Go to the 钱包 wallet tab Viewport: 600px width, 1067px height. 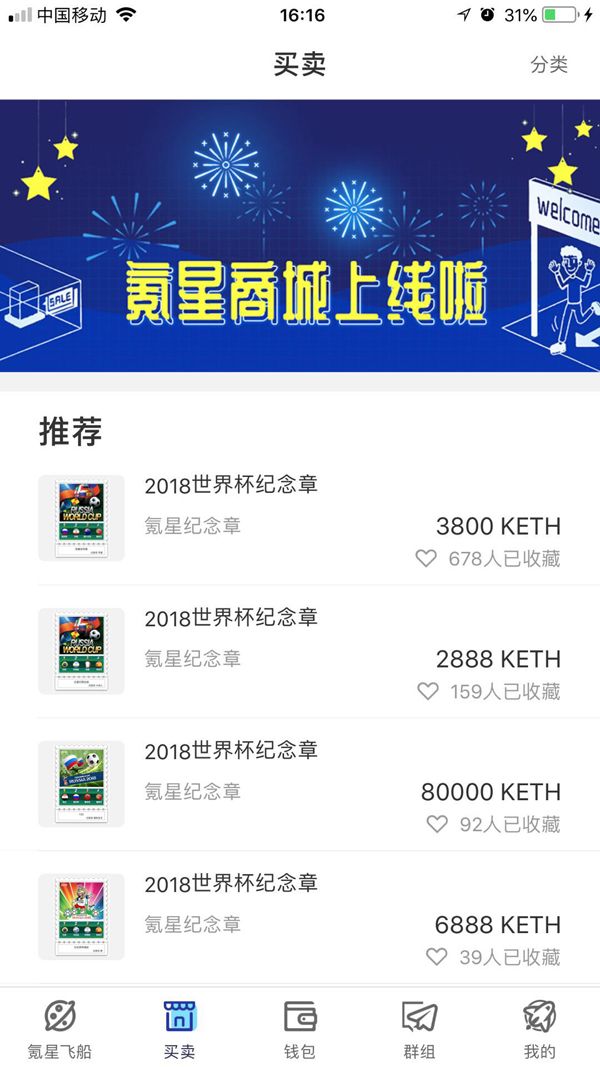[x=300, y=1028]
